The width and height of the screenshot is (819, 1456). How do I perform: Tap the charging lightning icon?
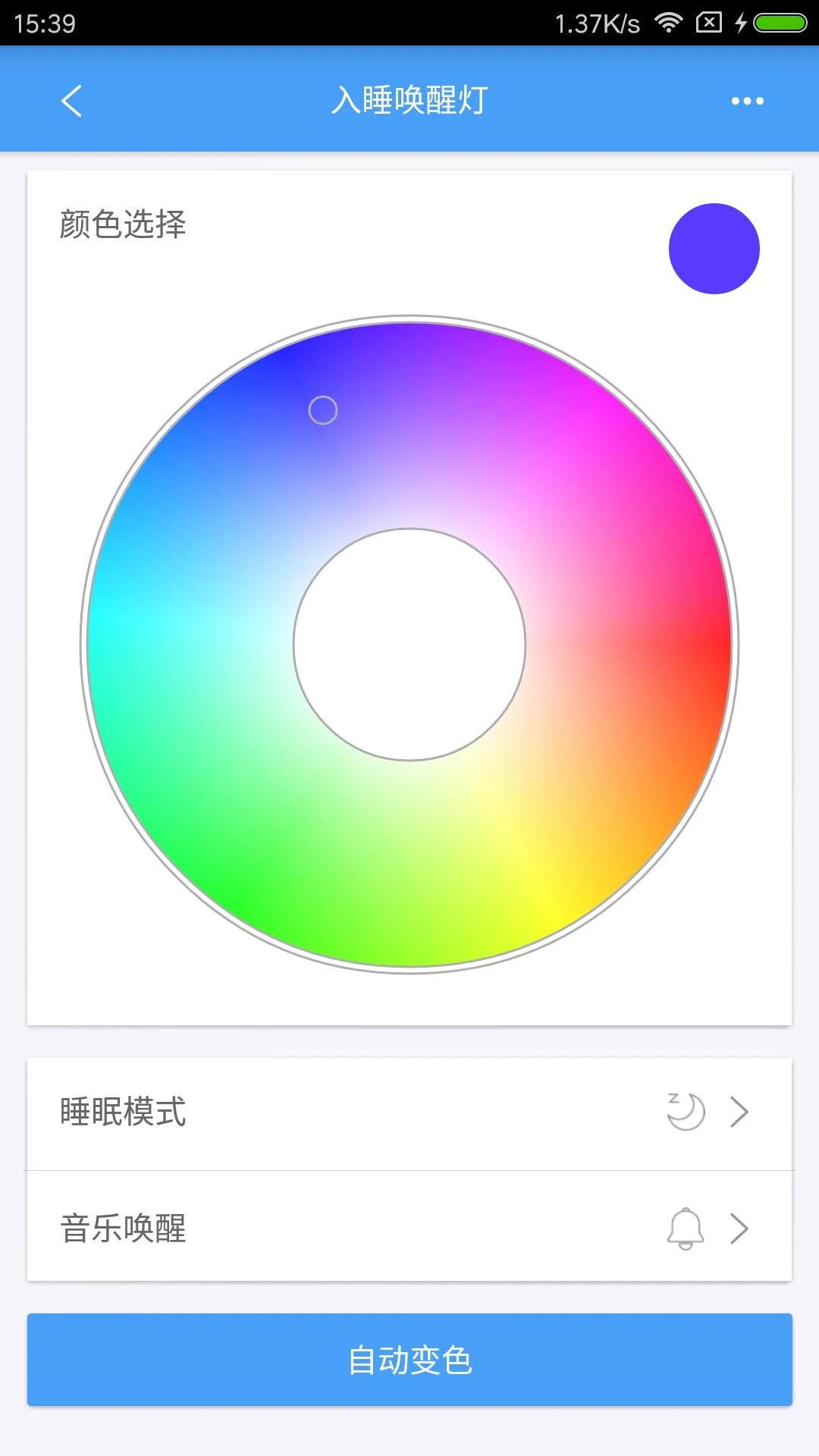pos(739,23)
